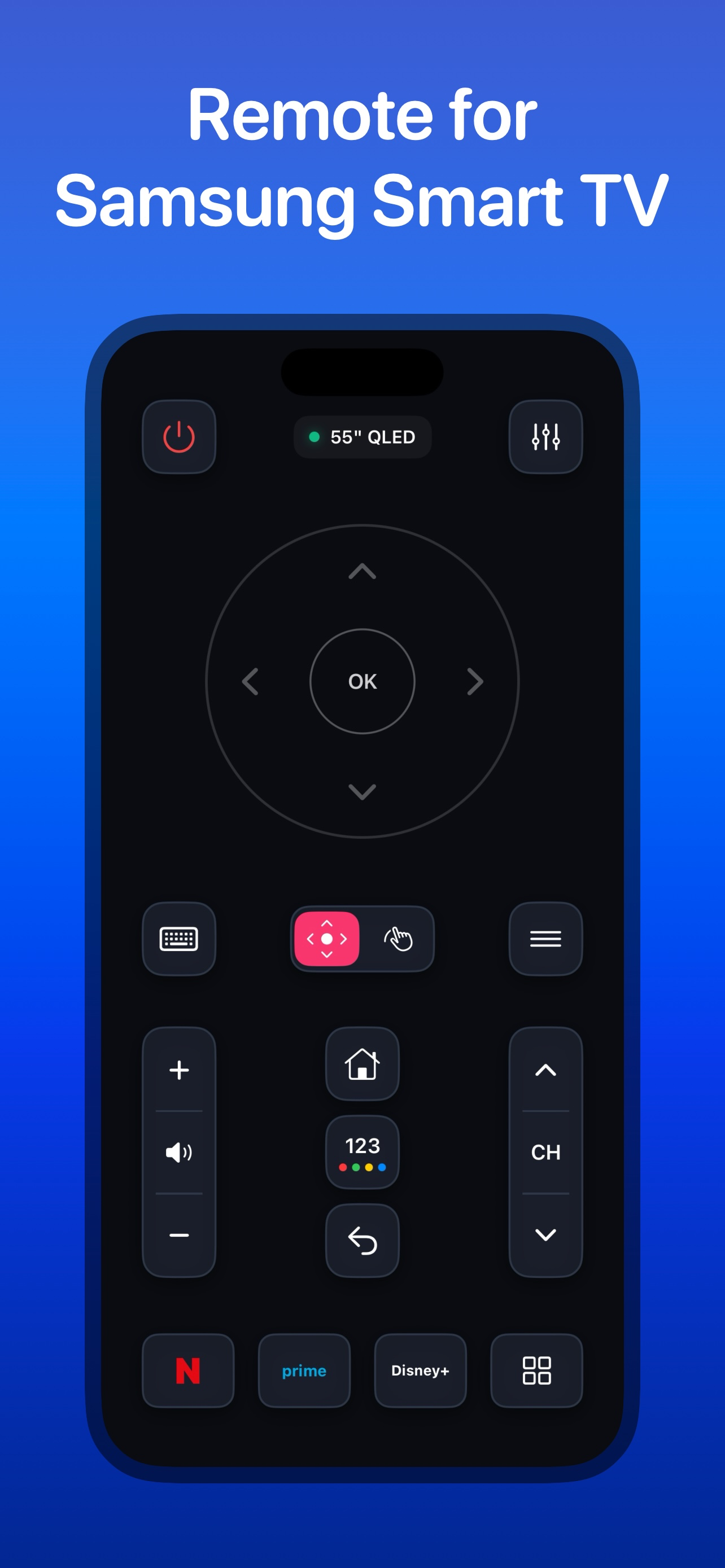Viewport: 725px width, 1568px height.
Task: Open the hamburger menu
Action: [x=545, y=939]
